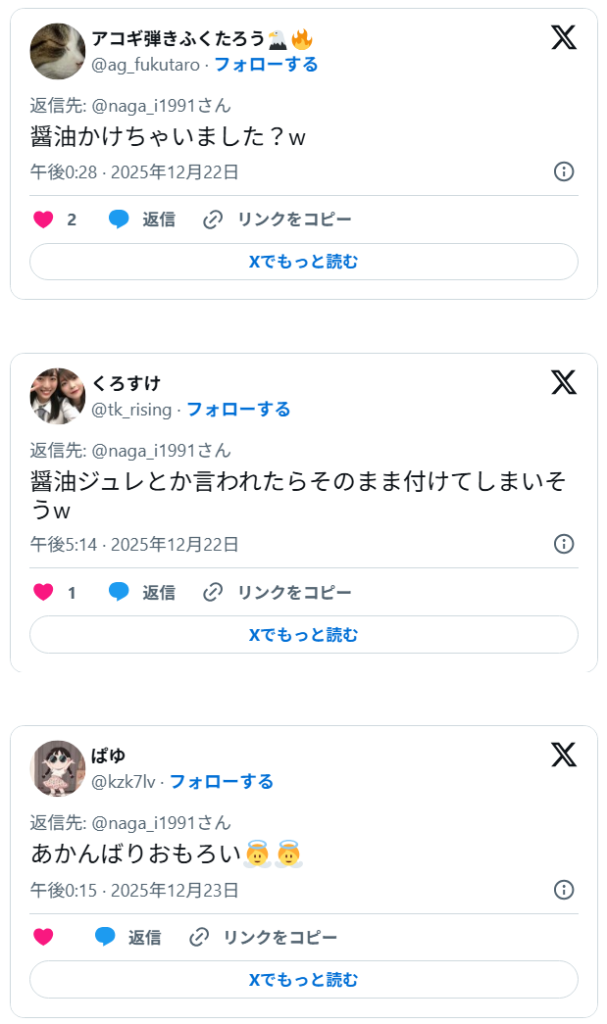Open ぱゆ's profile avatar
The height and width of the screenshot is (1024, 607).
coord(58,768)
